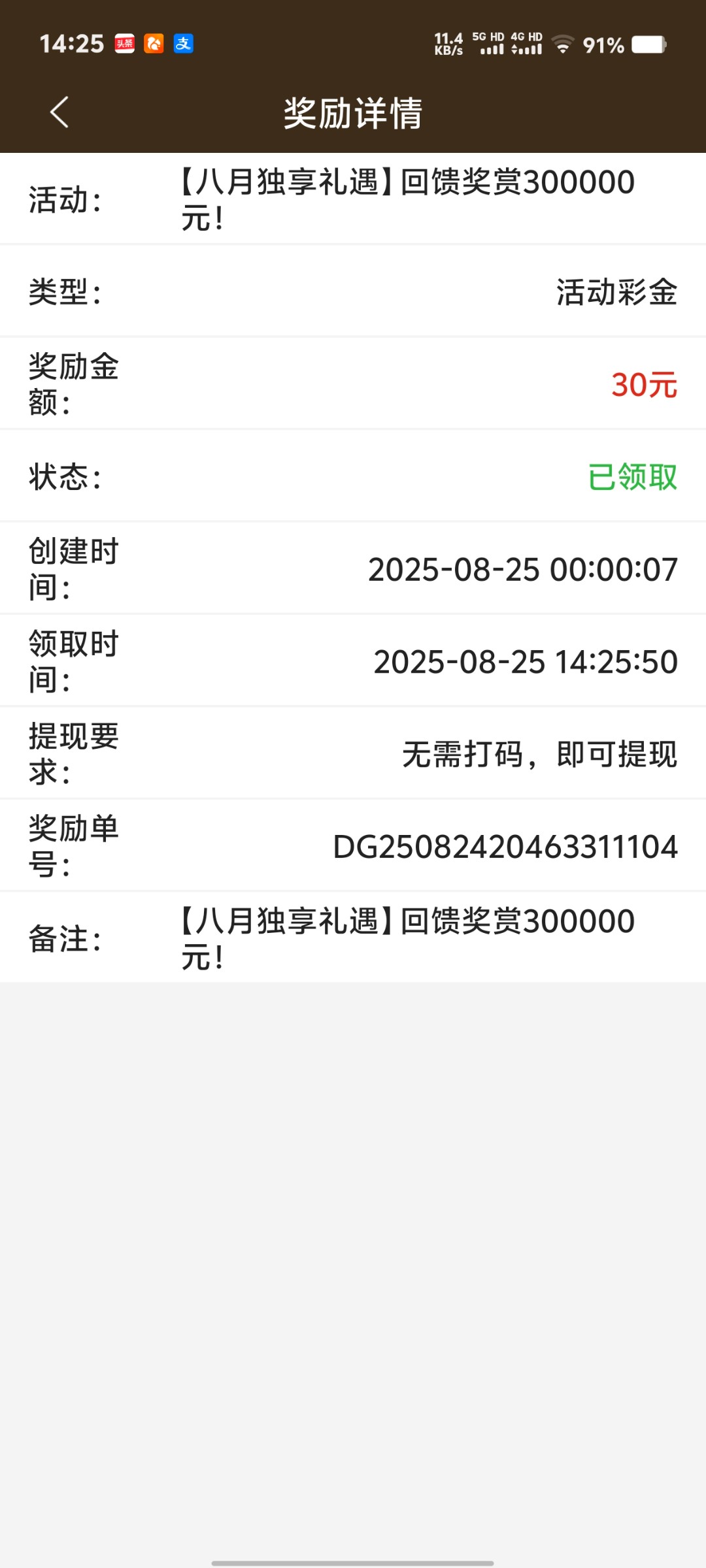Tap the orange fox app icon in the status bar

(x=155, y=44)
